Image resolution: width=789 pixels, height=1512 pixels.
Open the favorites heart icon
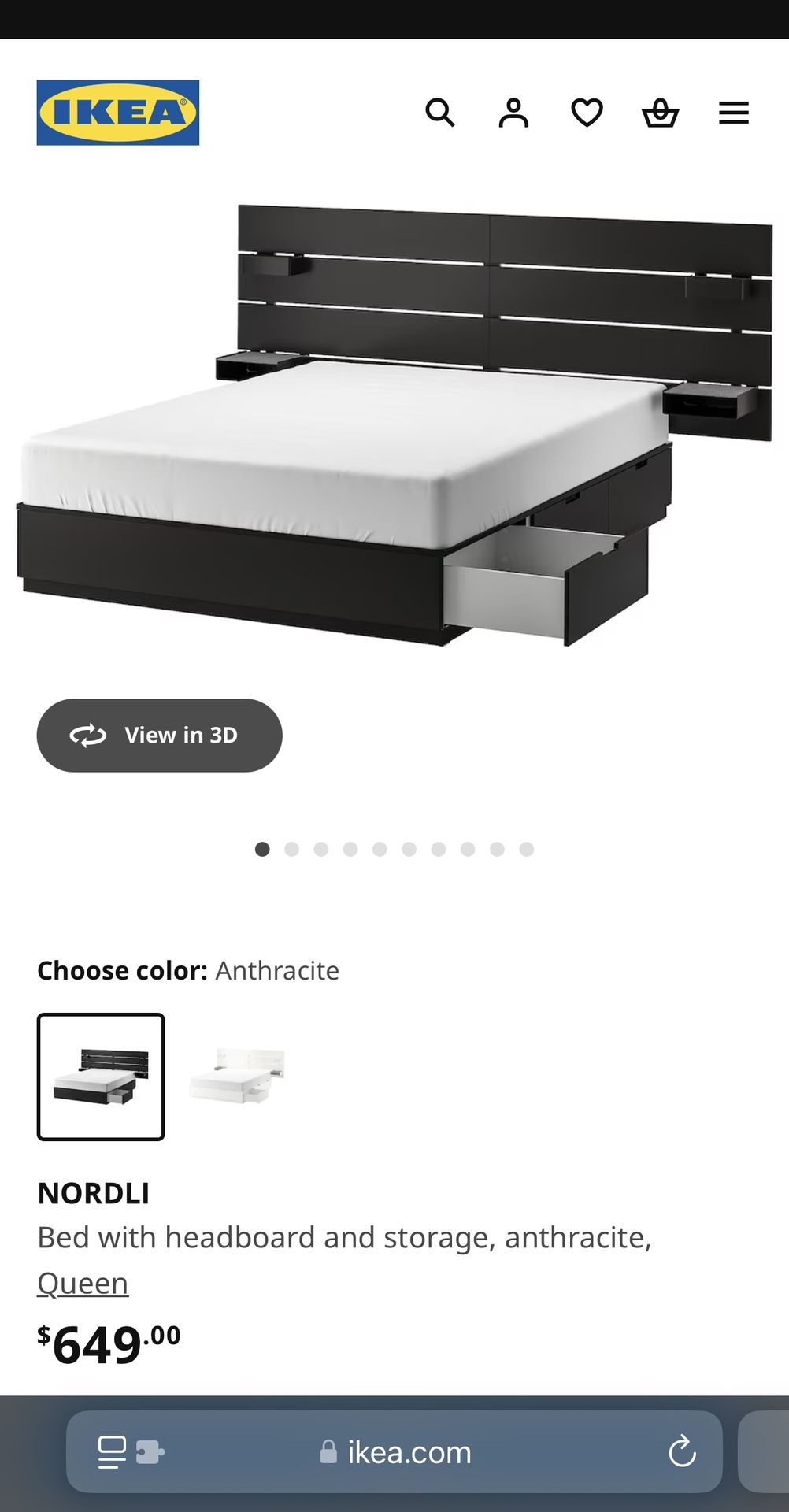[x=587, y=113]
